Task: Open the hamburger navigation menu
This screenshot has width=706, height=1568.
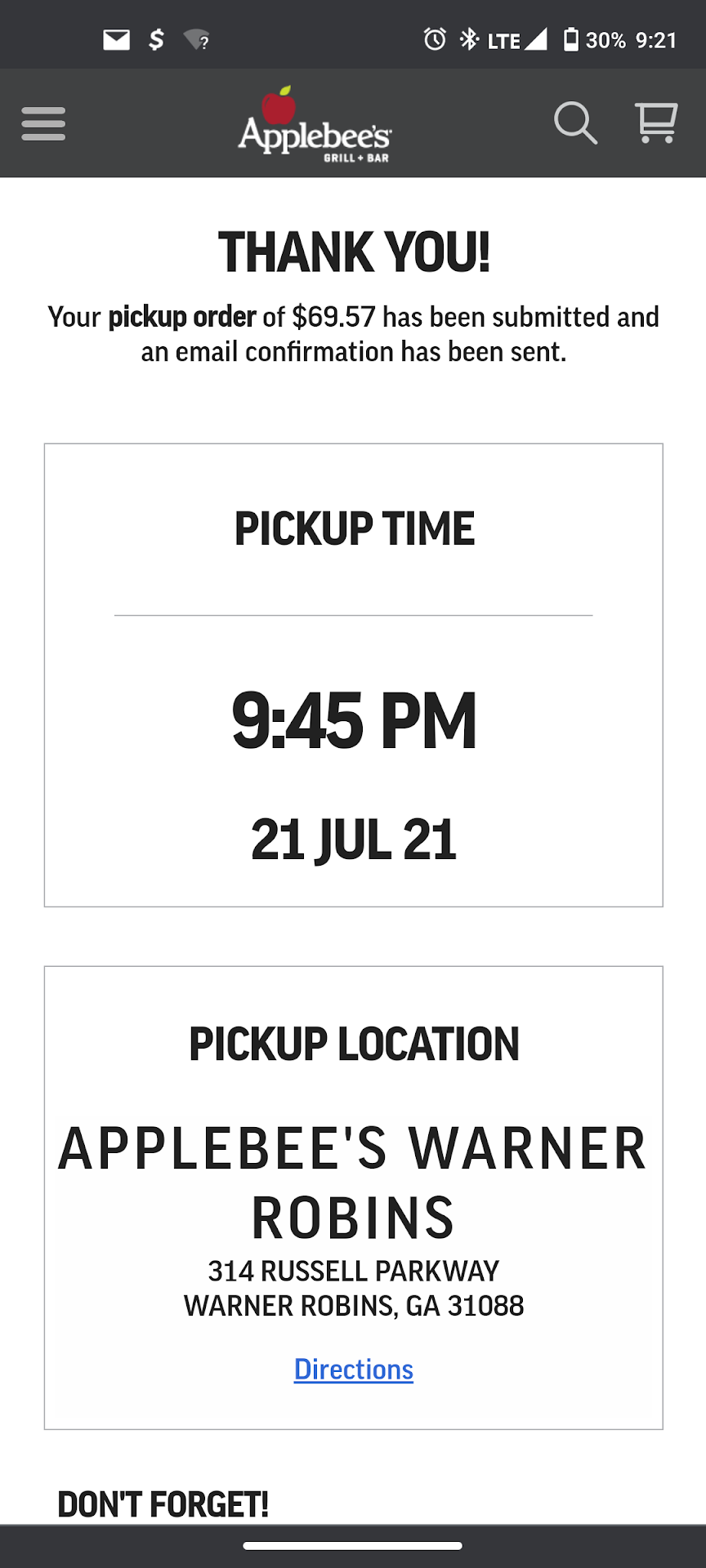Action: coord(43,124)
